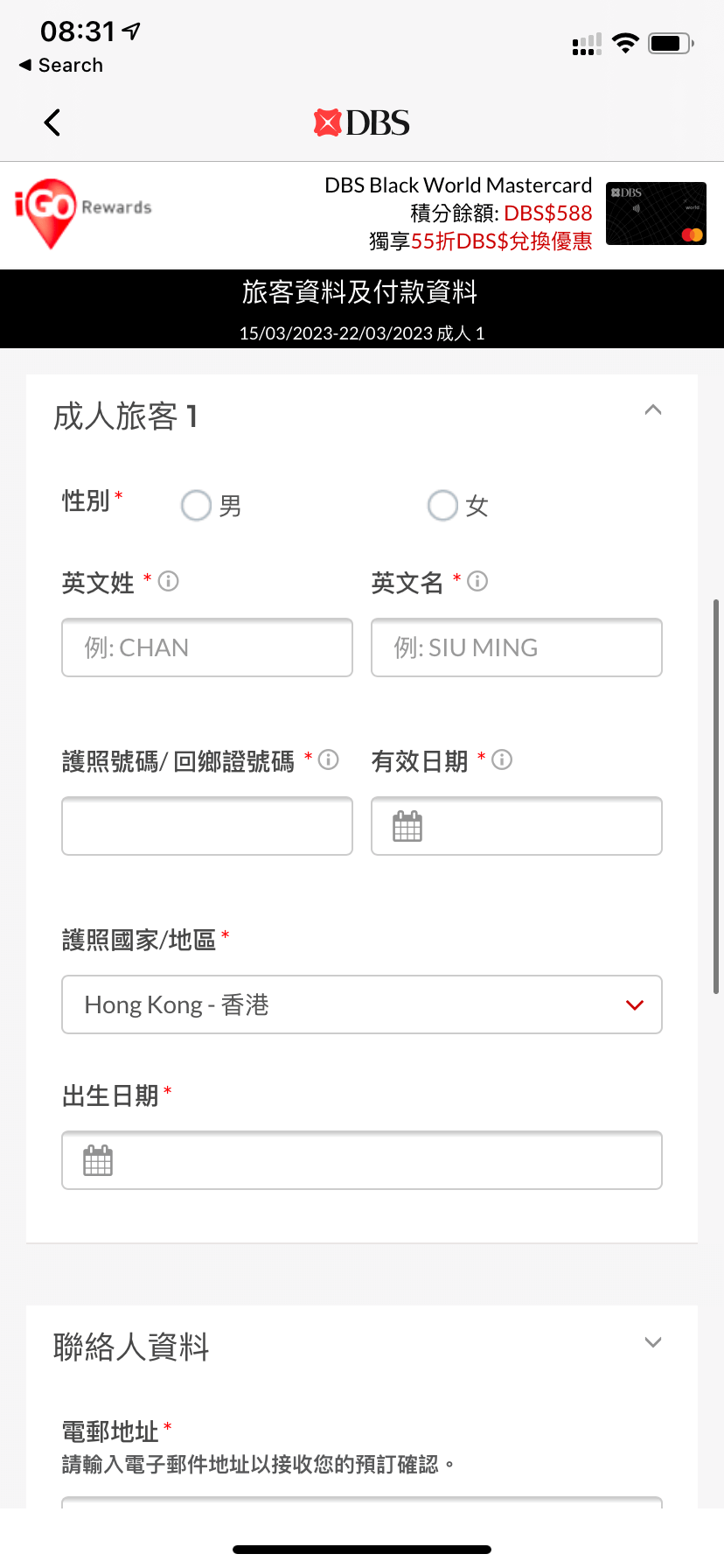Tap the DBS logo at the top
This screenshot has width=724, height=1568.
point(360,122)
